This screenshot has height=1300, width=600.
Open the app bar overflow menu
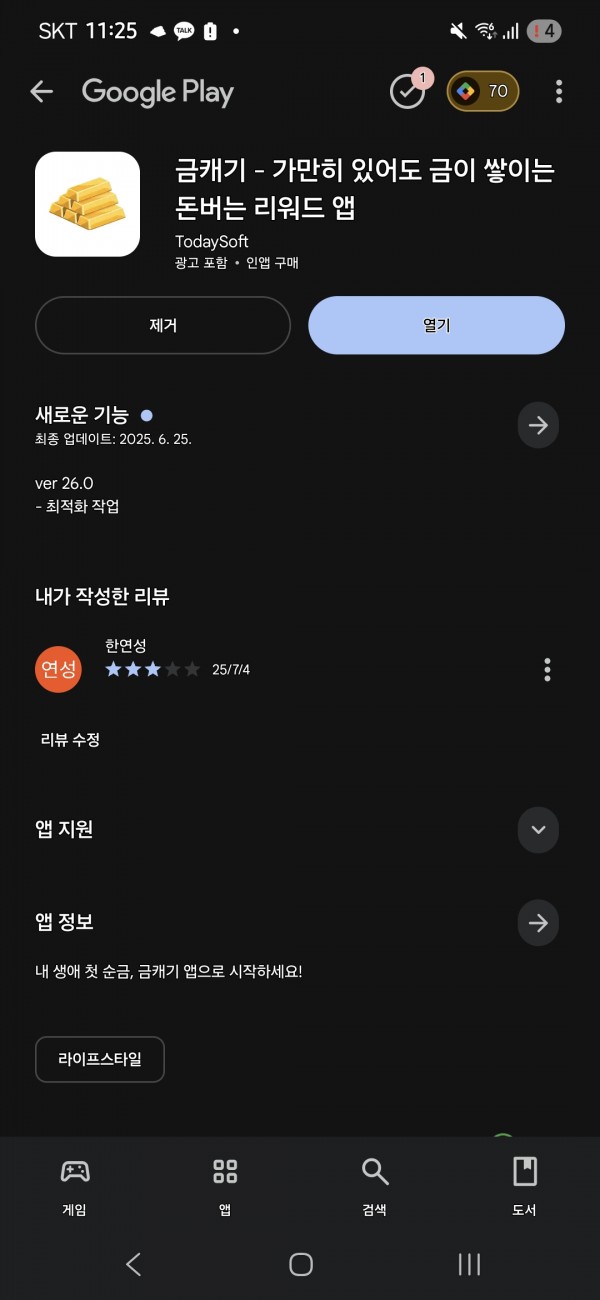(559, 92)
